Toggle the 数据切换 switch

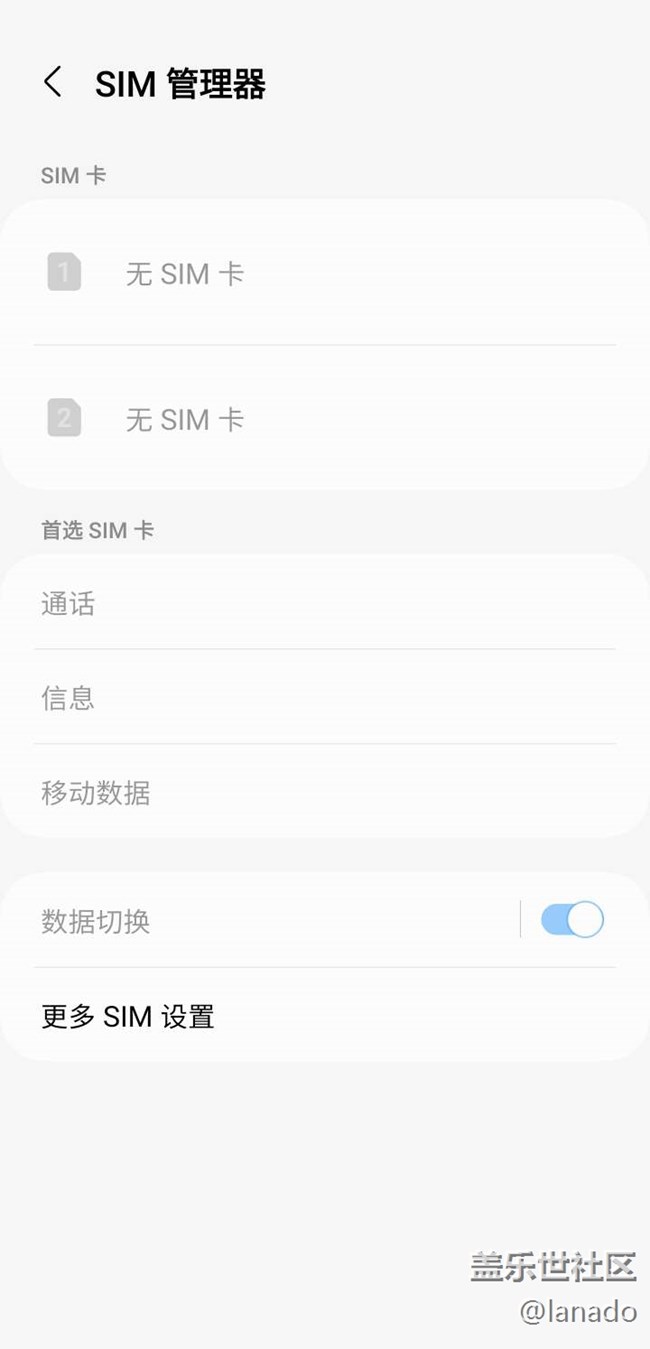(x=572, y=919)
